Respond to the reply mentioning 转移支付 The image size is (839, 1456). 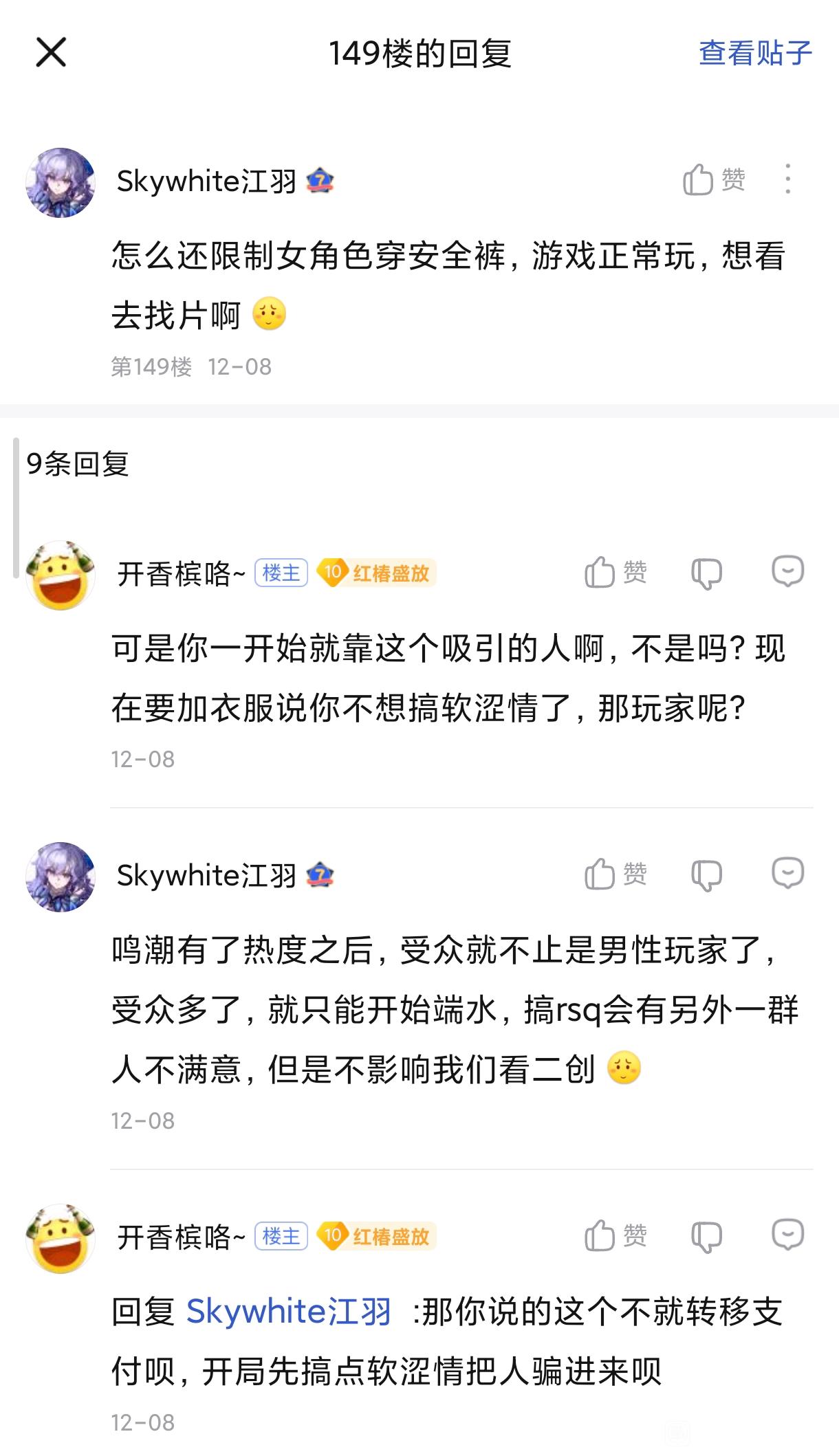pos(787,1235)
